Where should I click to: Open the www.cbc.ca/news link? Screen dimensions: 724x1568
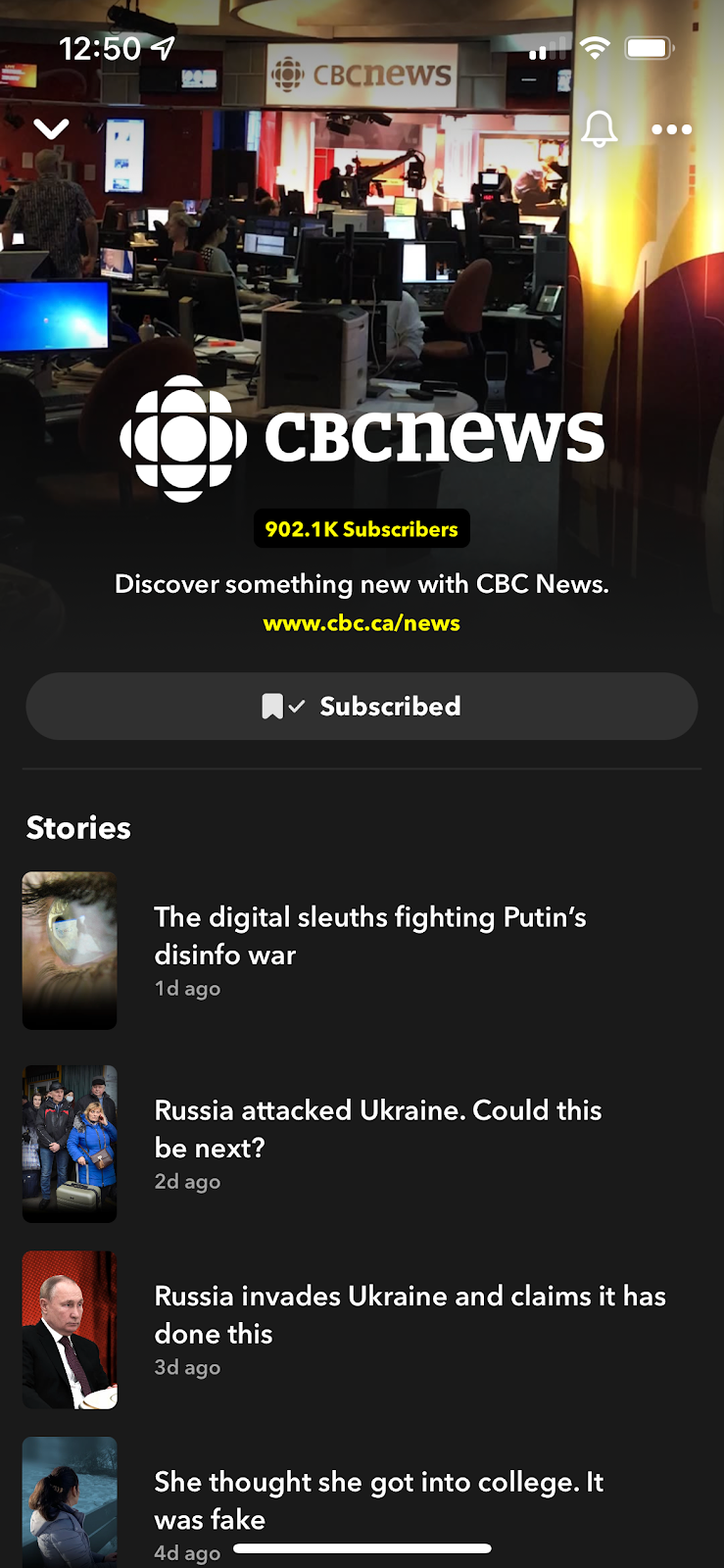coord(362,623)
